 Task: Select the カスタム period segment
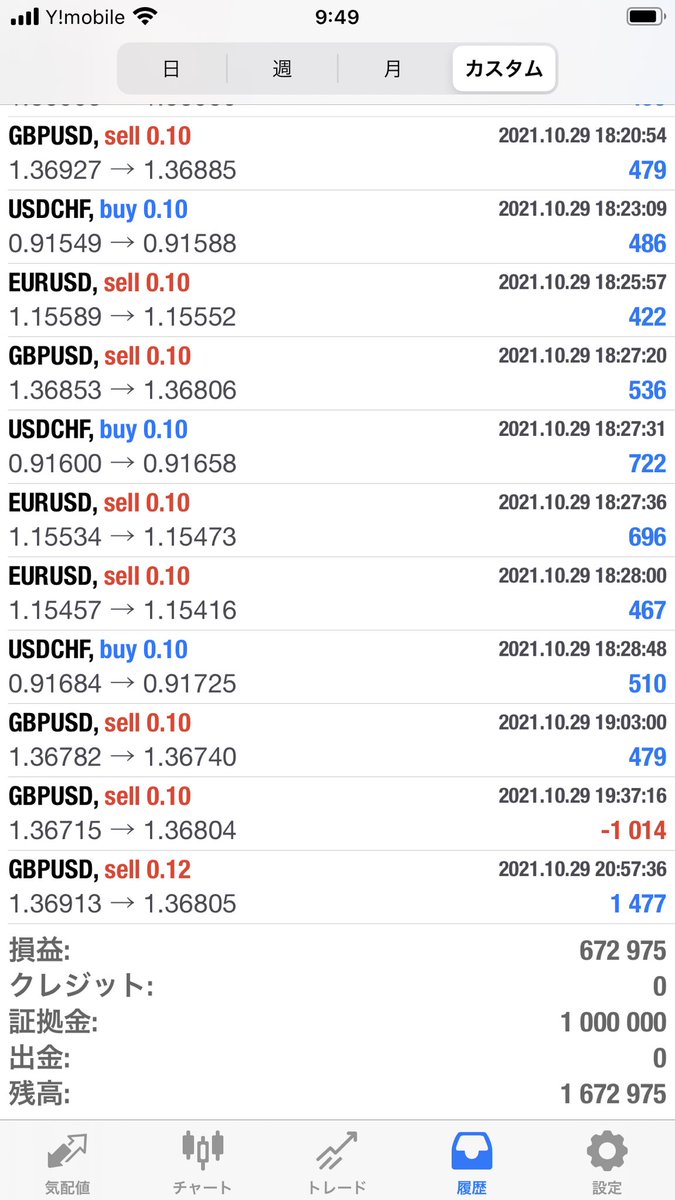point(504,69)
